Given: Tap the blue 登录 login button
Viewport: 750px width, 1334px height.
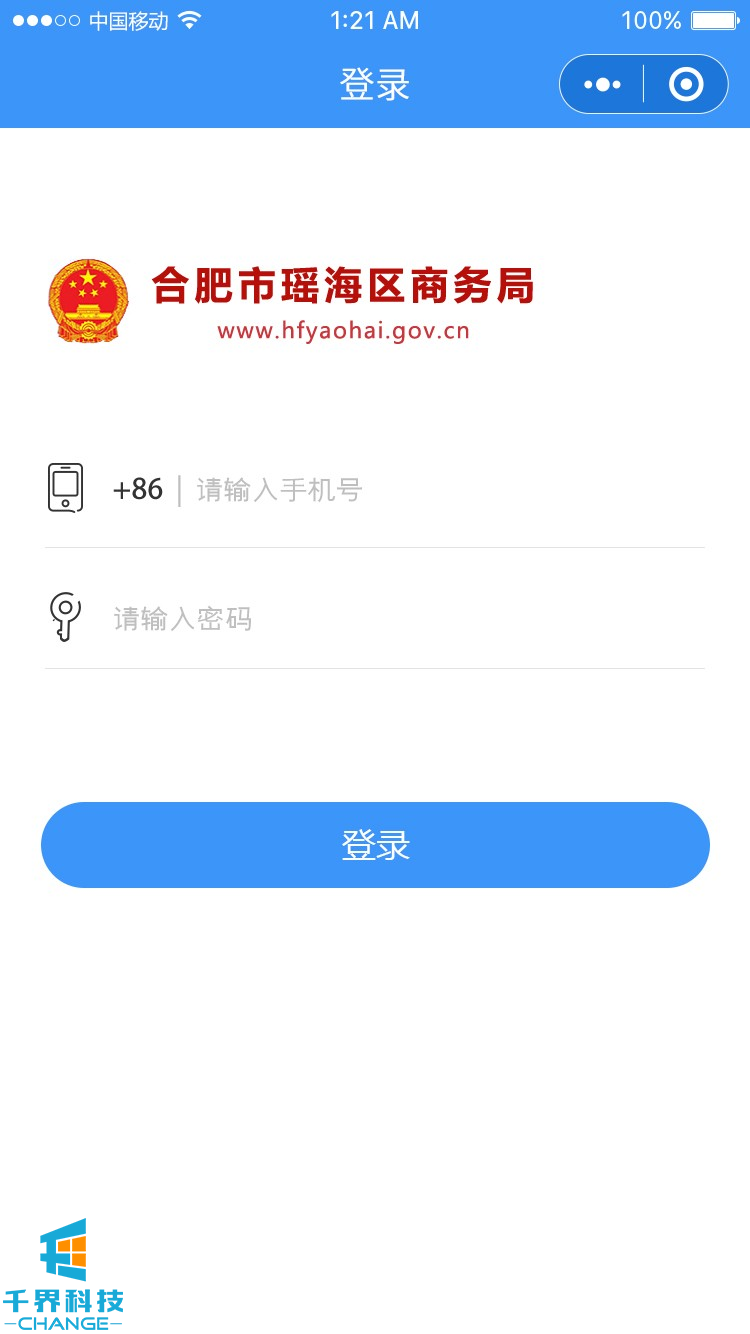Looking at the screenshot, I should [x=375, y=845].
